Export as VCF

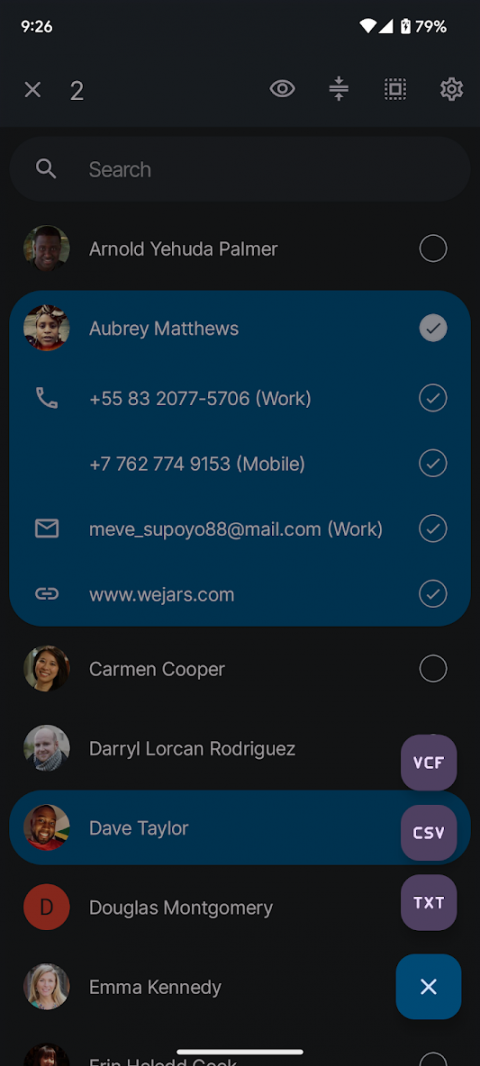[428, 763]
